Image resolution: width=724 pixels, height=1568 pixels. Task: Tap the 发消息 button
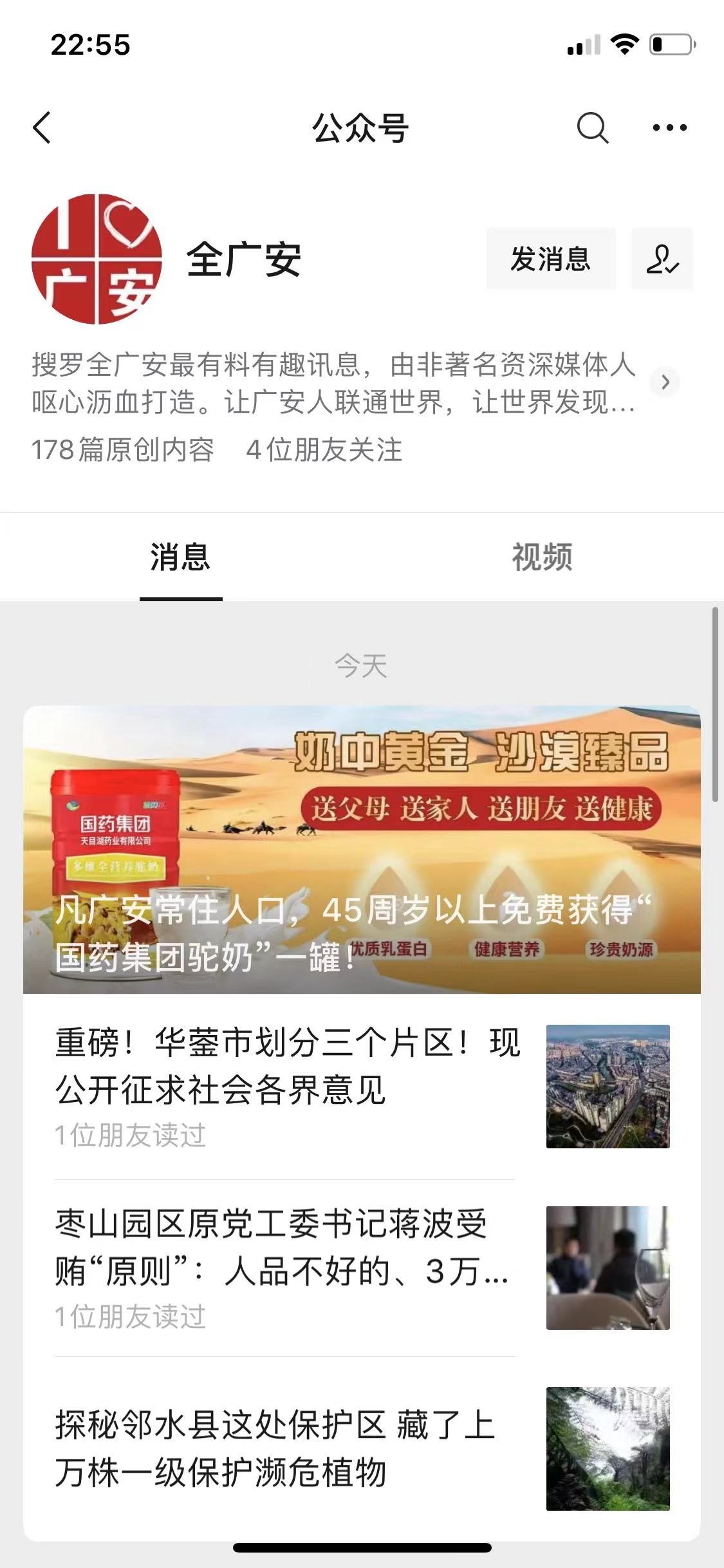click(x=550, y=259)
